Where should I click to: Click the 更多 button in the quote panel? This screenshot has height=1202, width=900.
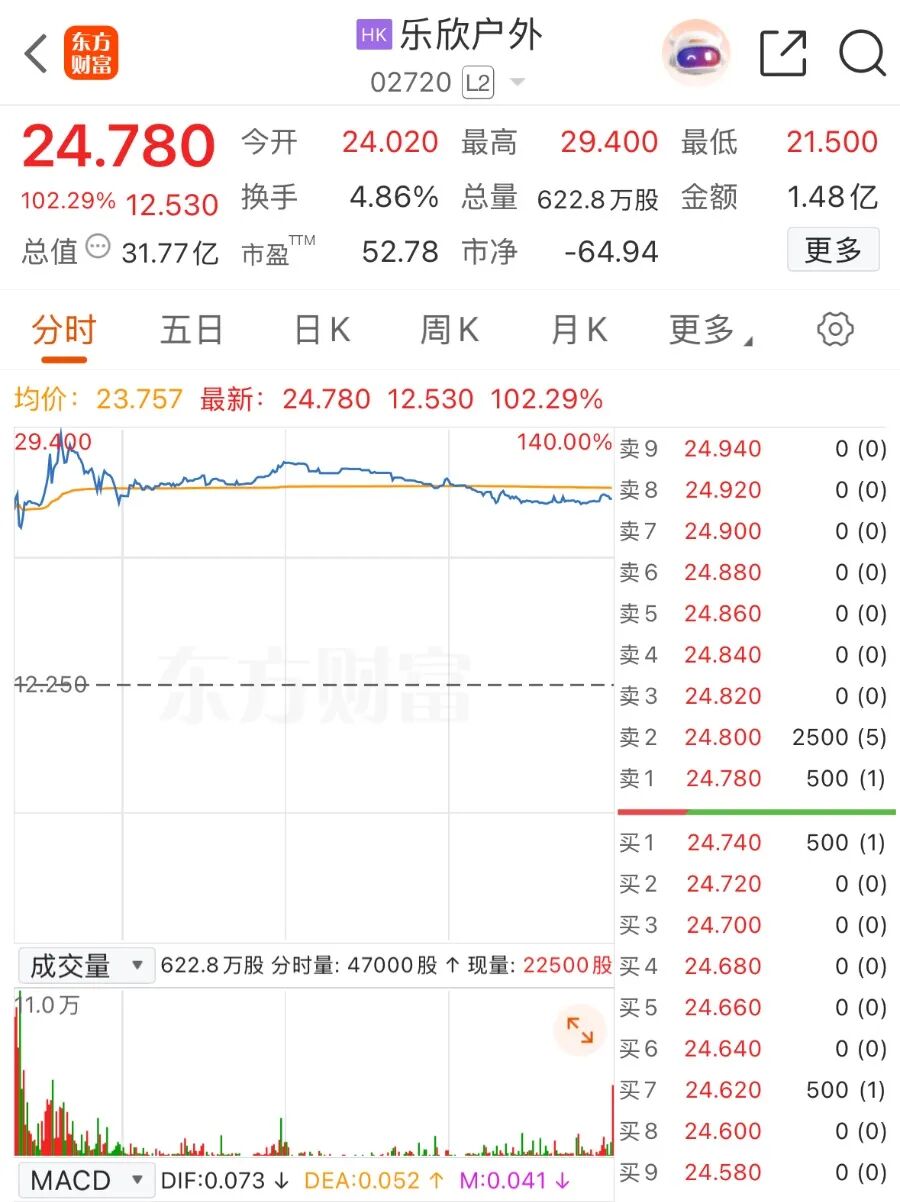tap(834, 251)
